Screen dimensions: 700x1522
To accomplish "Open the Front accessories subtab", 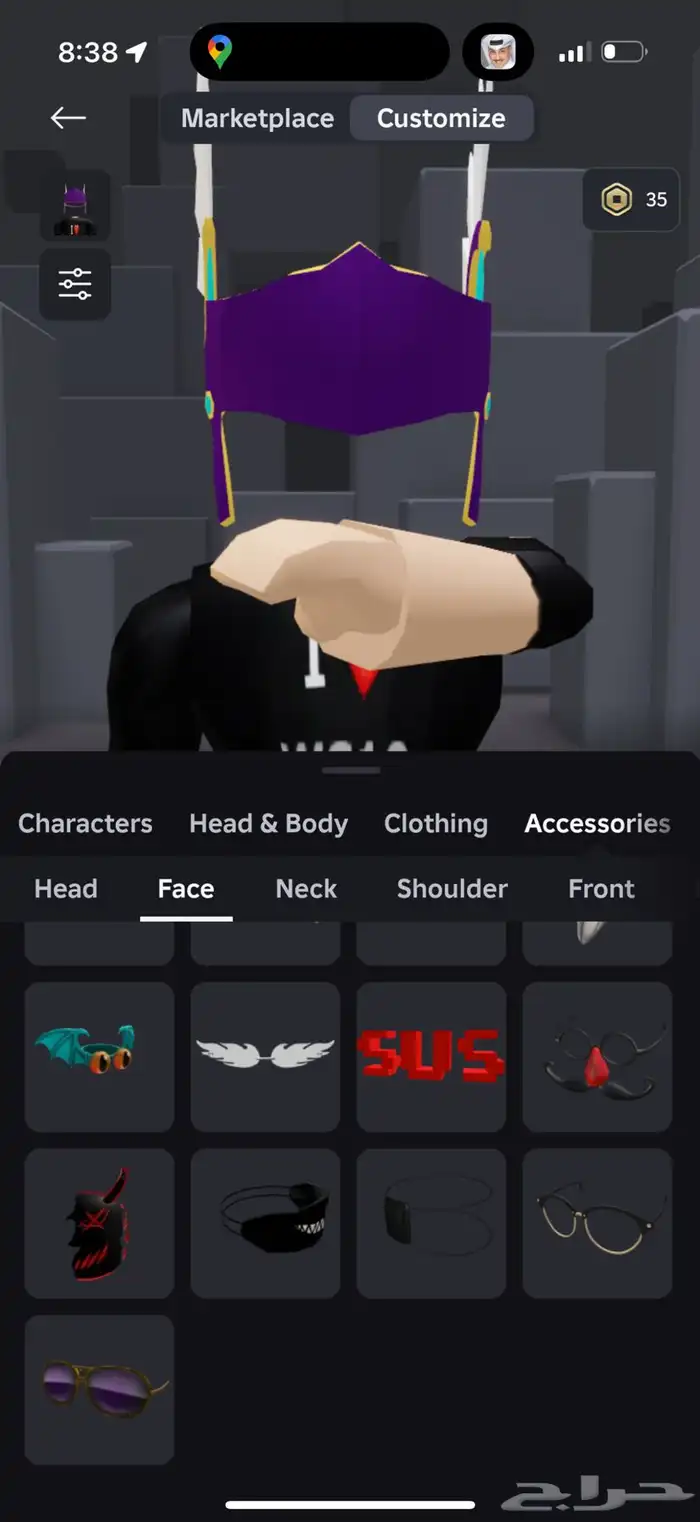I will pos(601,889).
